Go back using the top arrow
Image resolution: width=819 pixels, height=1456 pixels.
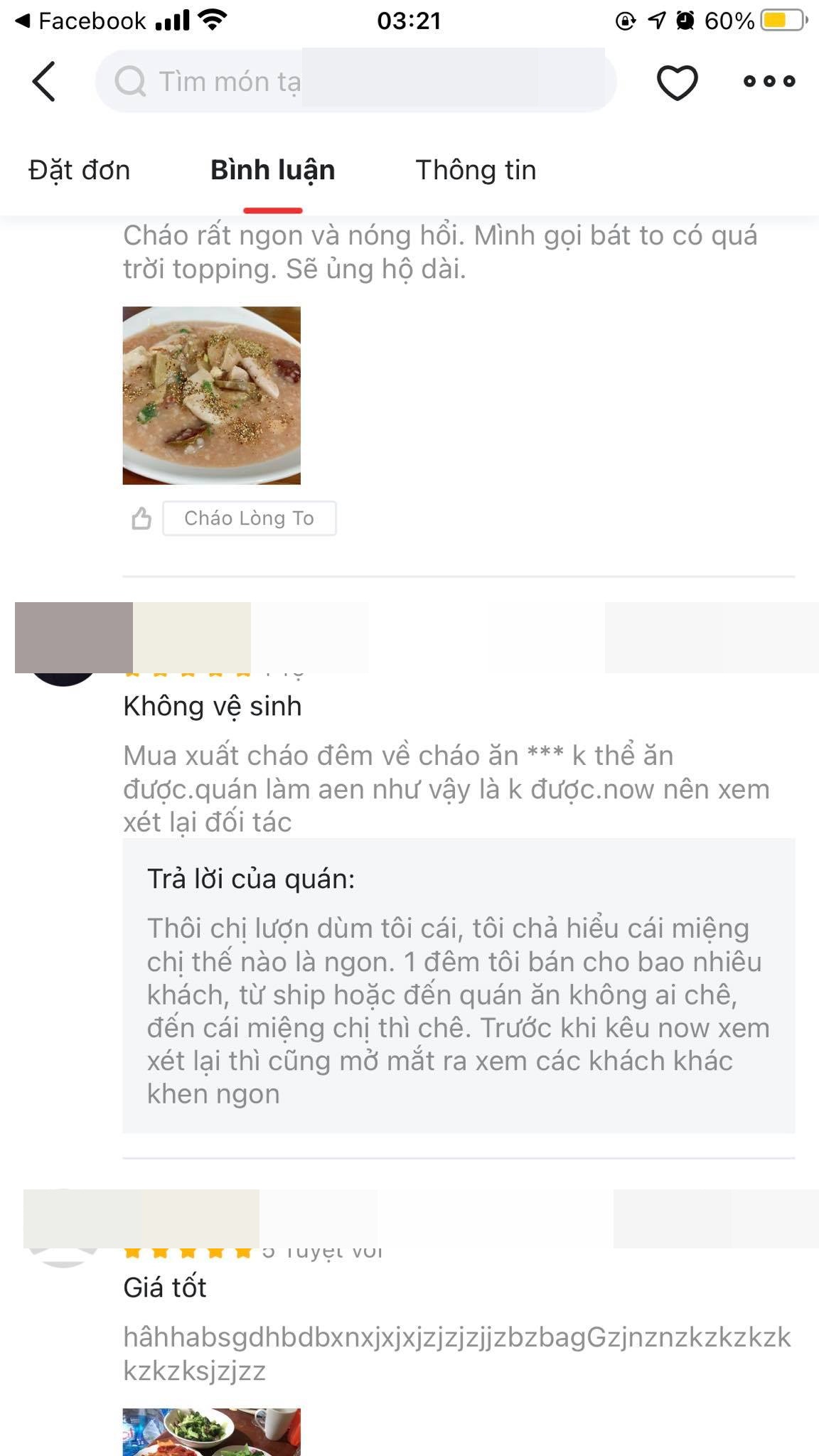(44, 81)
